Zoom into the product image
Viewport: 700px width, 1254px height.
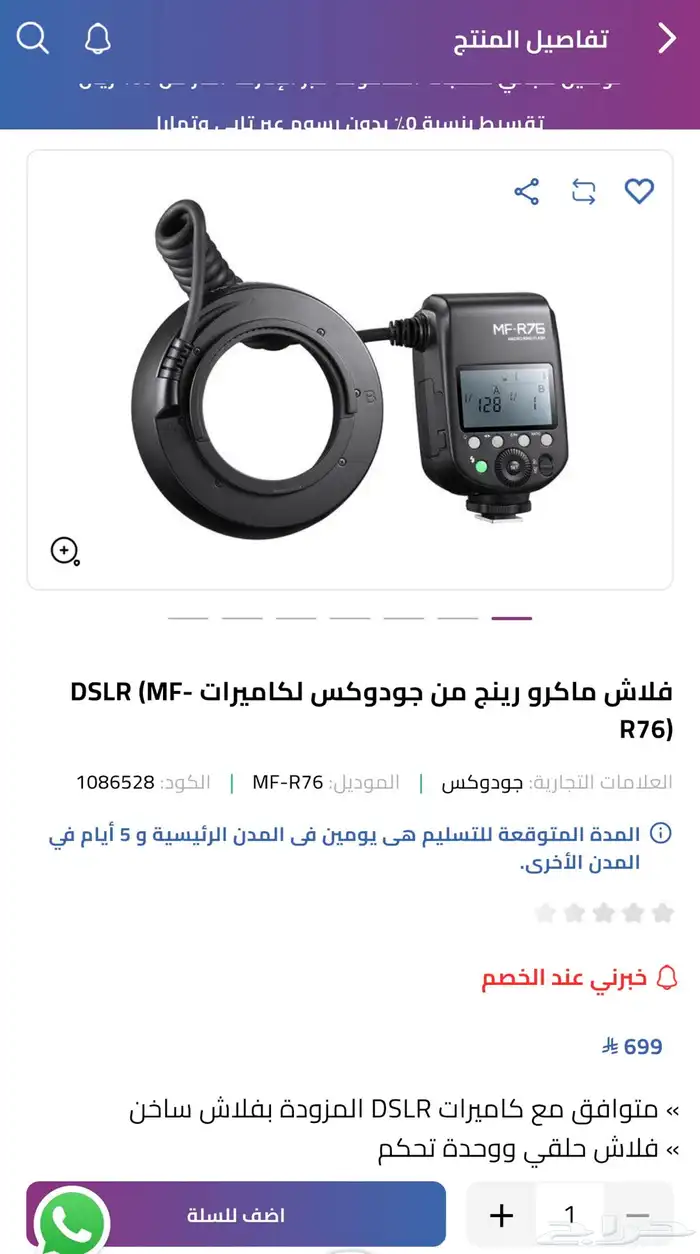(x=65, y=550)
